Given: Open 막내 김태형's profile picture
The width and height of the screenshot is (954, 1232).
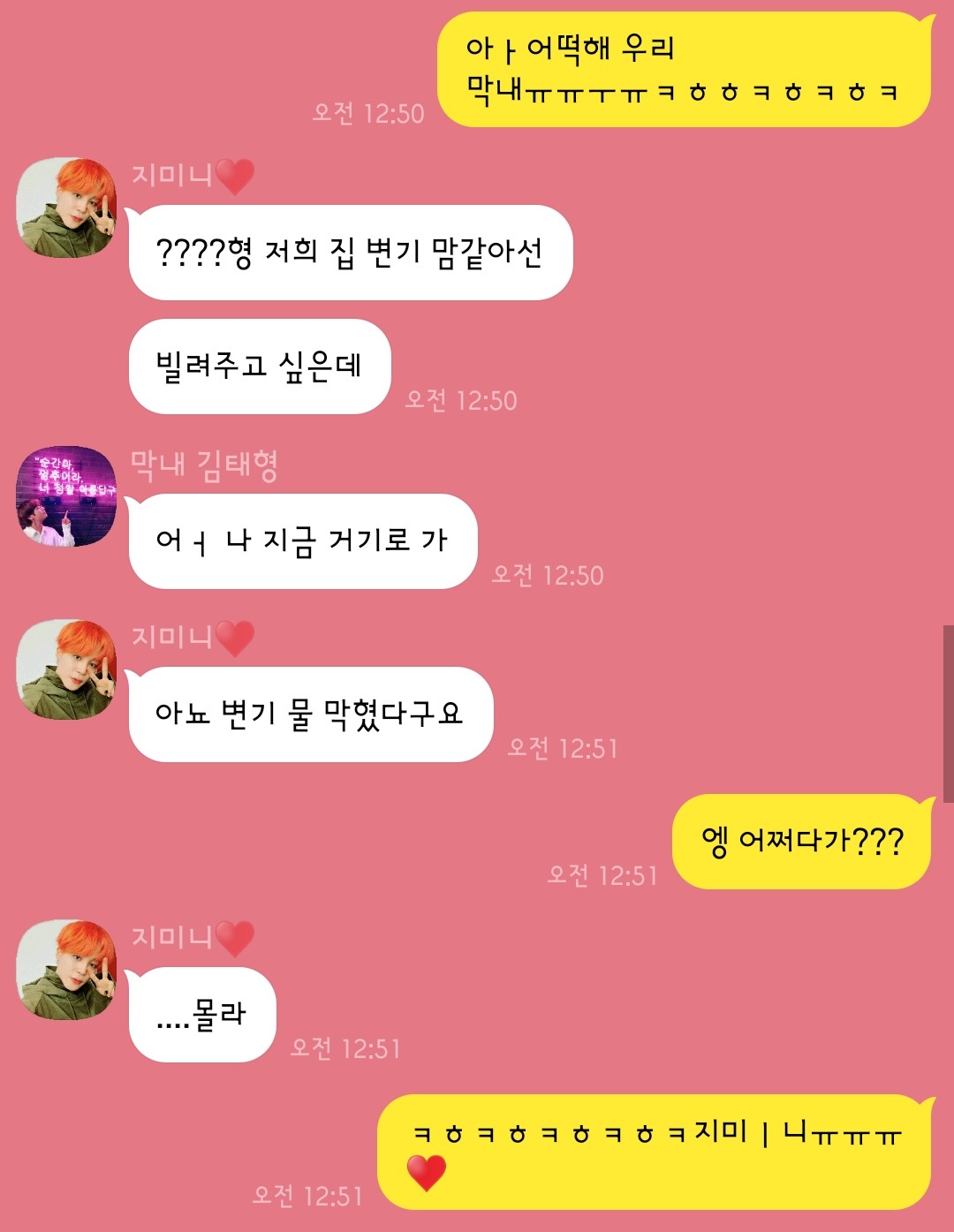Looking at the screenshot, I should point(66,496).
